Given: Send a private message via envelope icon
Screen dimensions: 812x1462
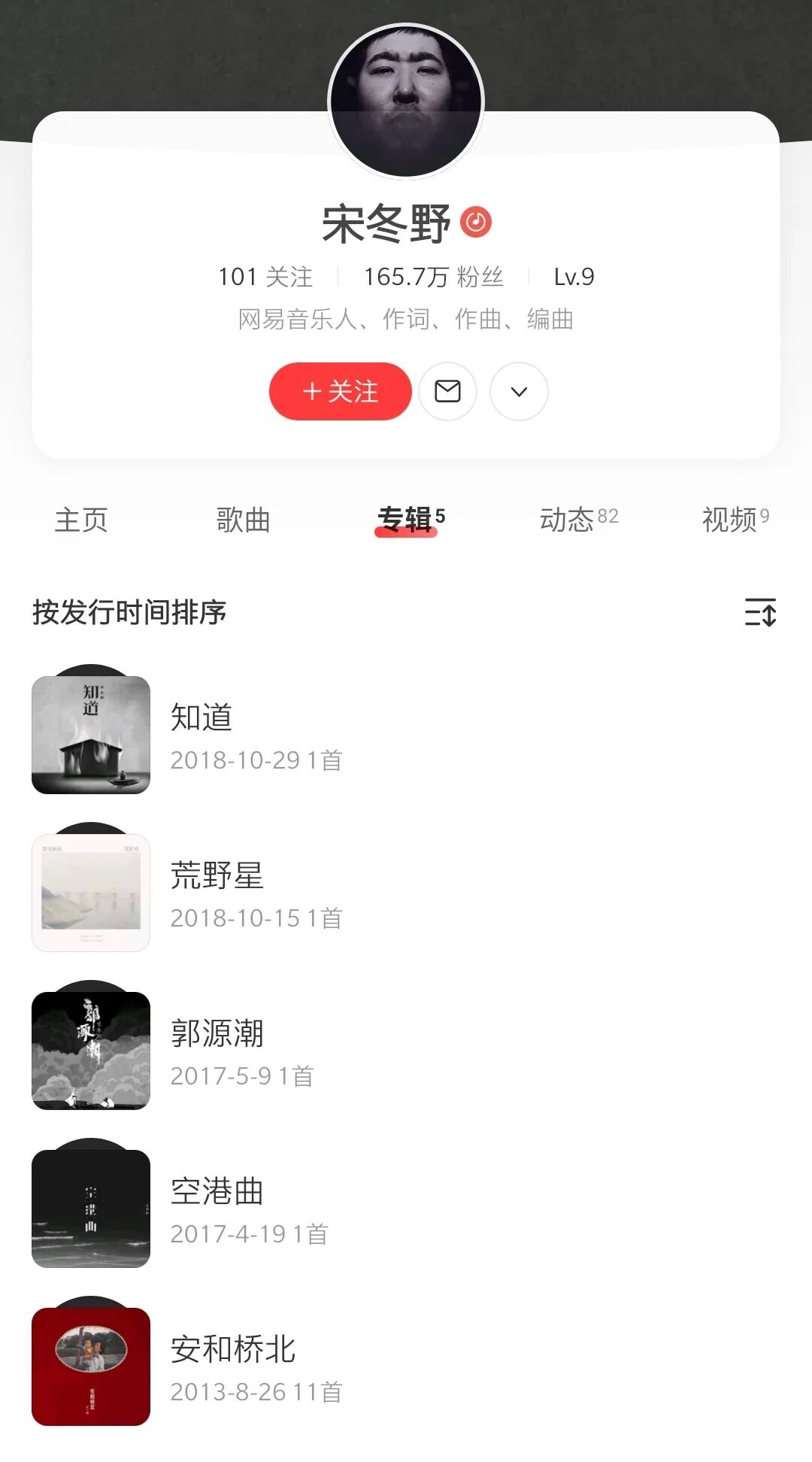Looking at the screenshot, I should tap(447, 391).
